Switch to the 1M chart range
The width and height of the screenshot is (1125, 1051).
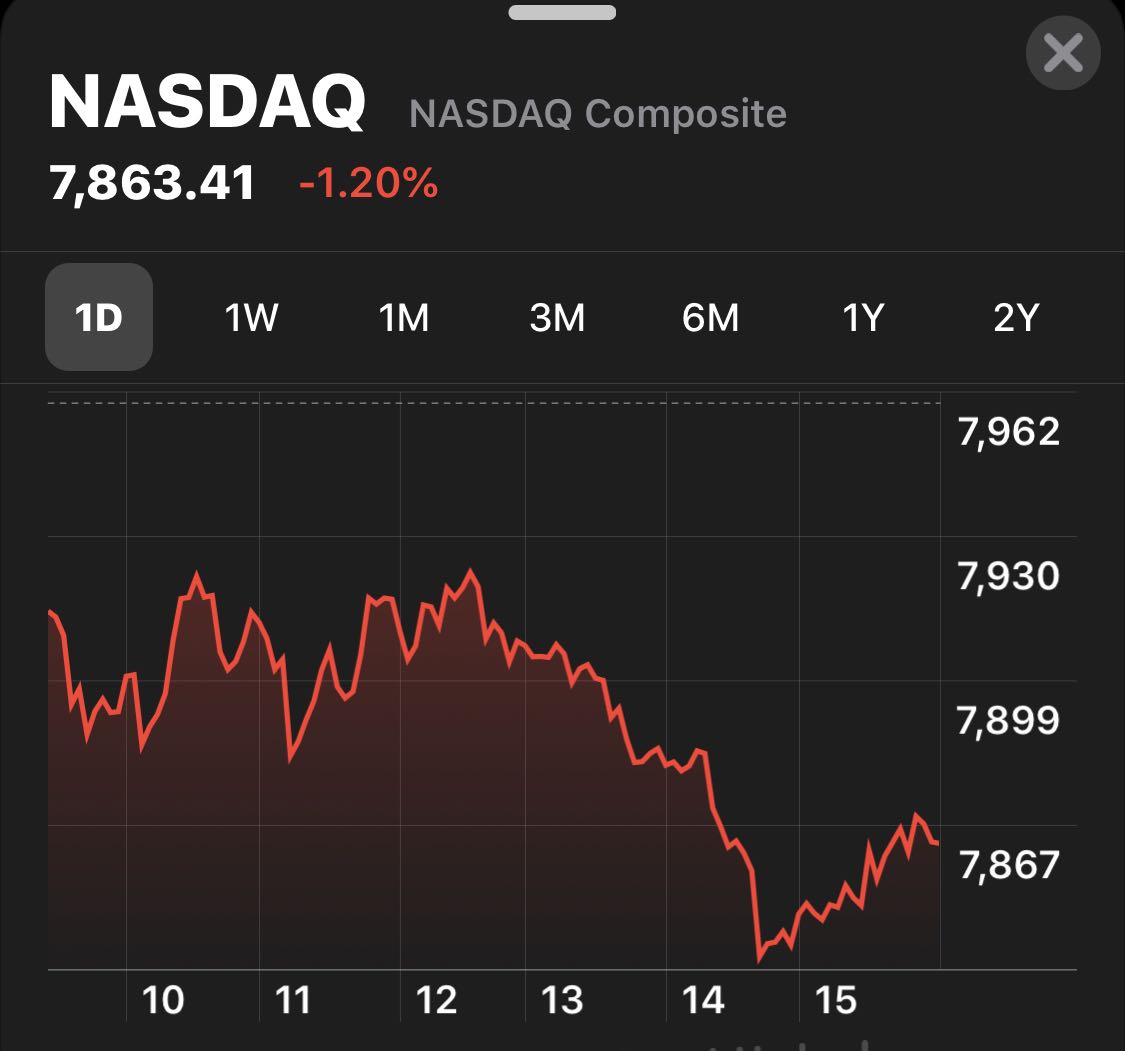404,317
